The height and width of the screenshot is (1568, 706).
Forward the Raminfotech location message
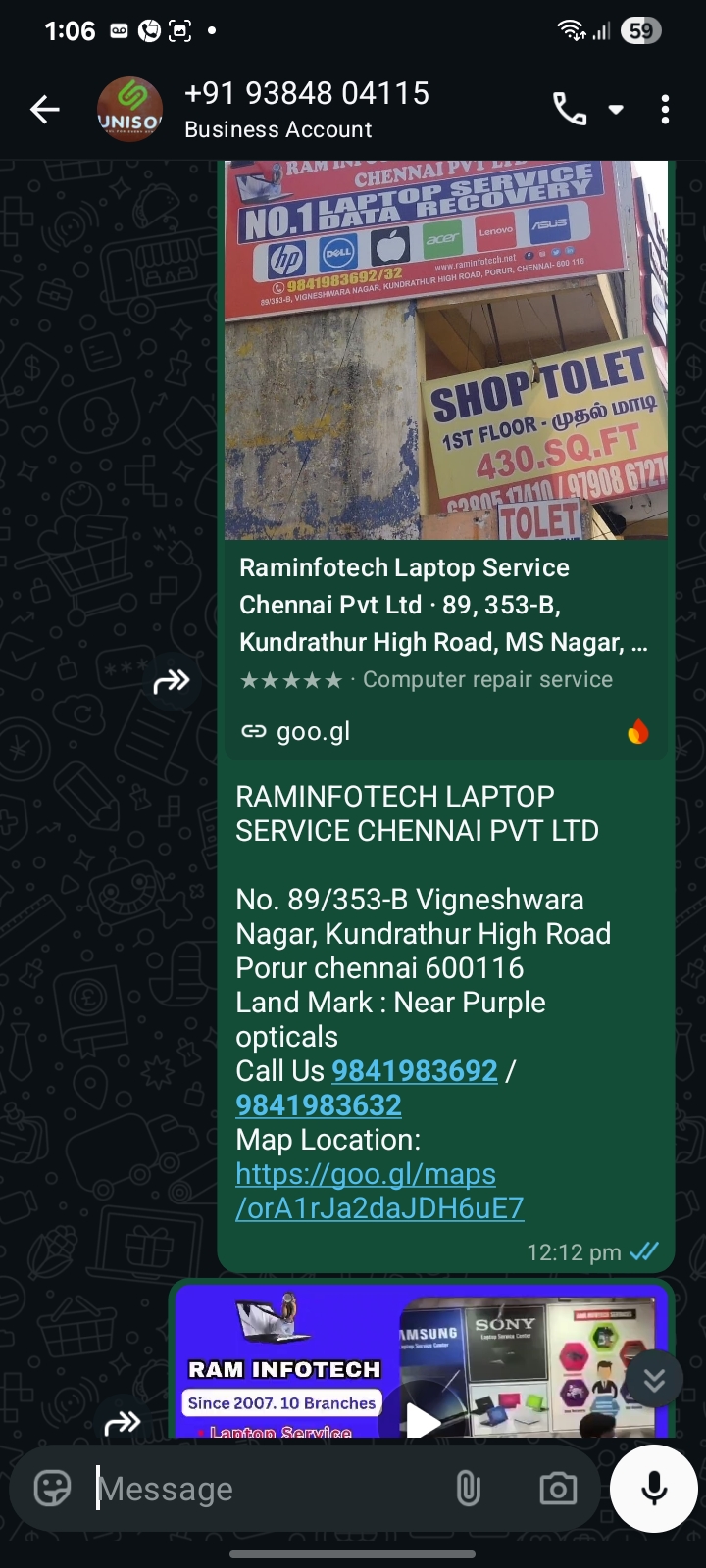click(x=172, y=681)
